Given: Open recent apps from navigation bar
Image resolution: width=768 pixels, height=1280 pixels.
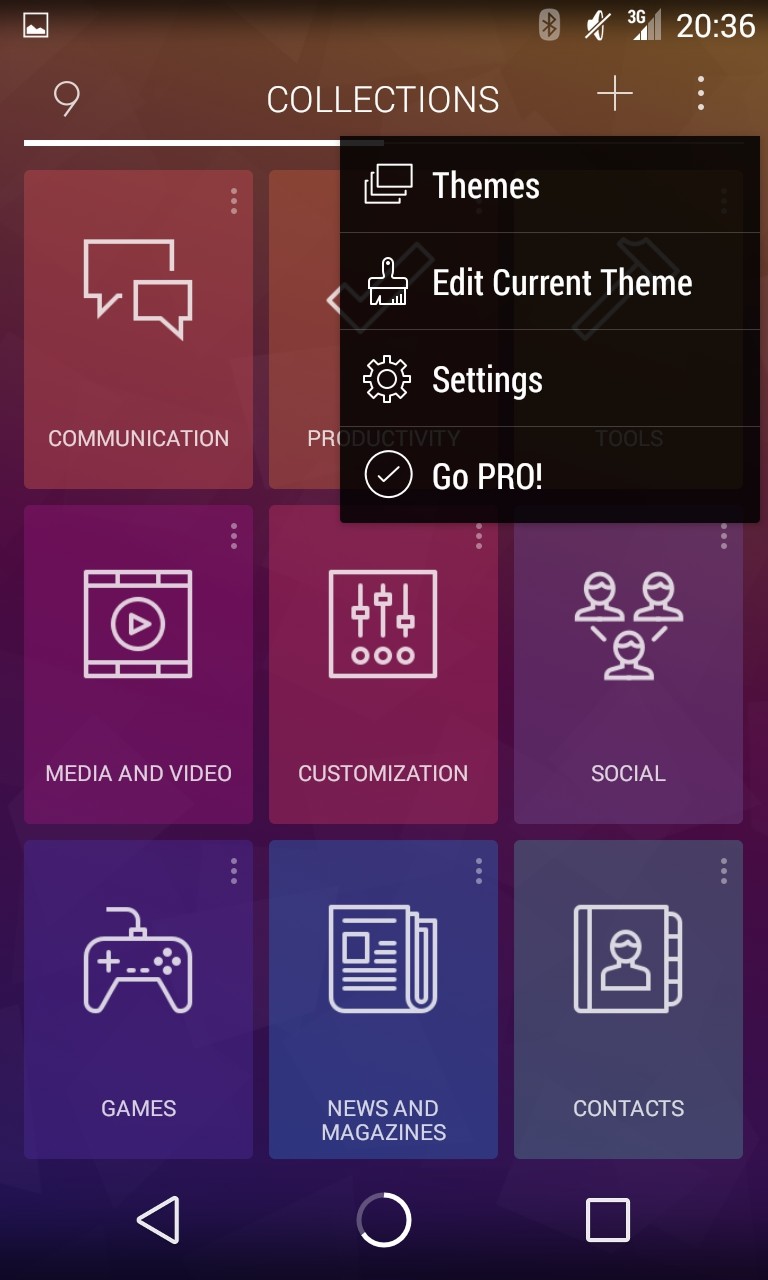Looking at the screenshot, I should 608,1220.
